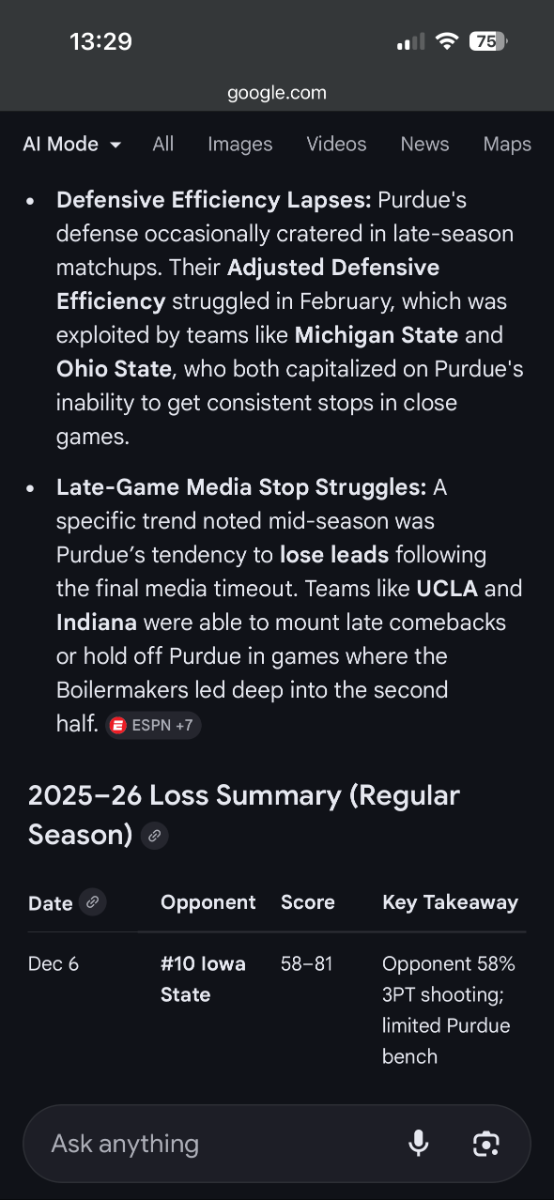The height and width of the screenshot is (1200, 554).
Task: Switch to the News tab
Action: pos(425,144)
